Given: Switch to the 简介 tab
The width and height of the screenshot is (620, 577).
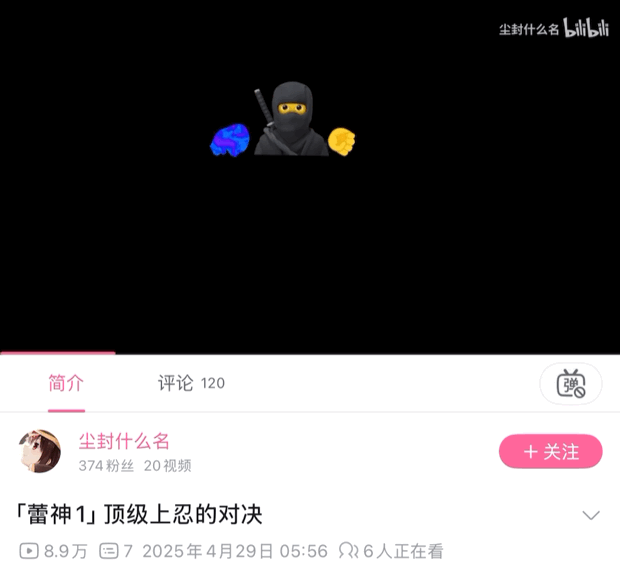Looking at the screenshot, I should point(66,383).
